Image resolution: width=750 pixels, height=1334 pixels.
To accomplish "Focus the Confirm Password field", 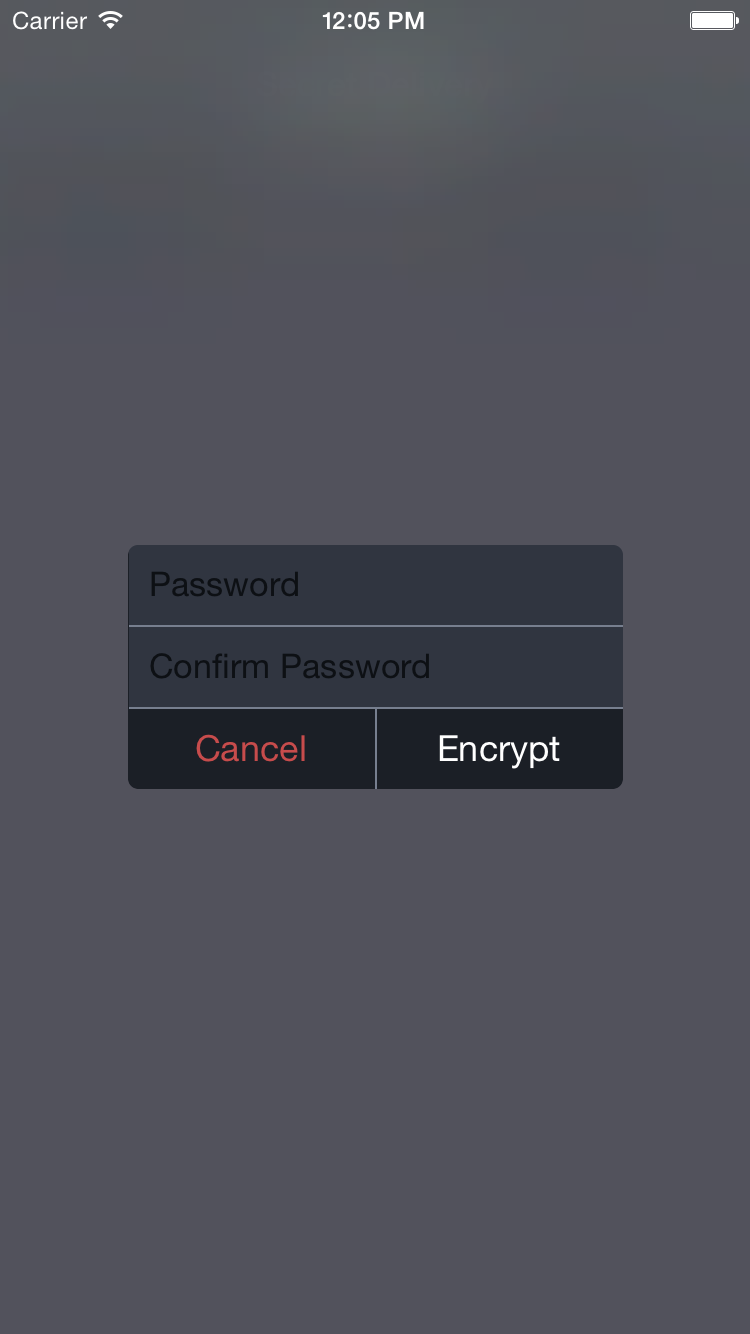I will point(375,667).
